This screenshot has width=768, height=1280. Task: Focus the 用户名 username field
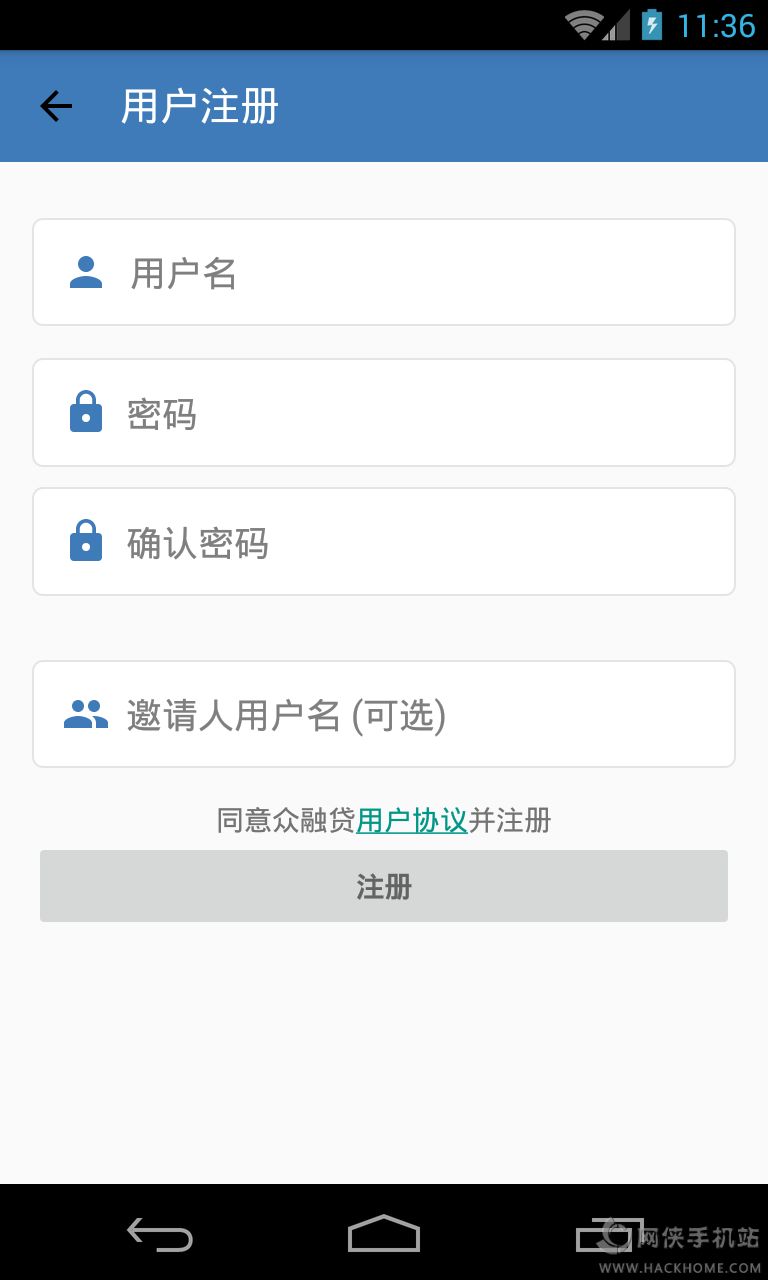tap(384, 272)
